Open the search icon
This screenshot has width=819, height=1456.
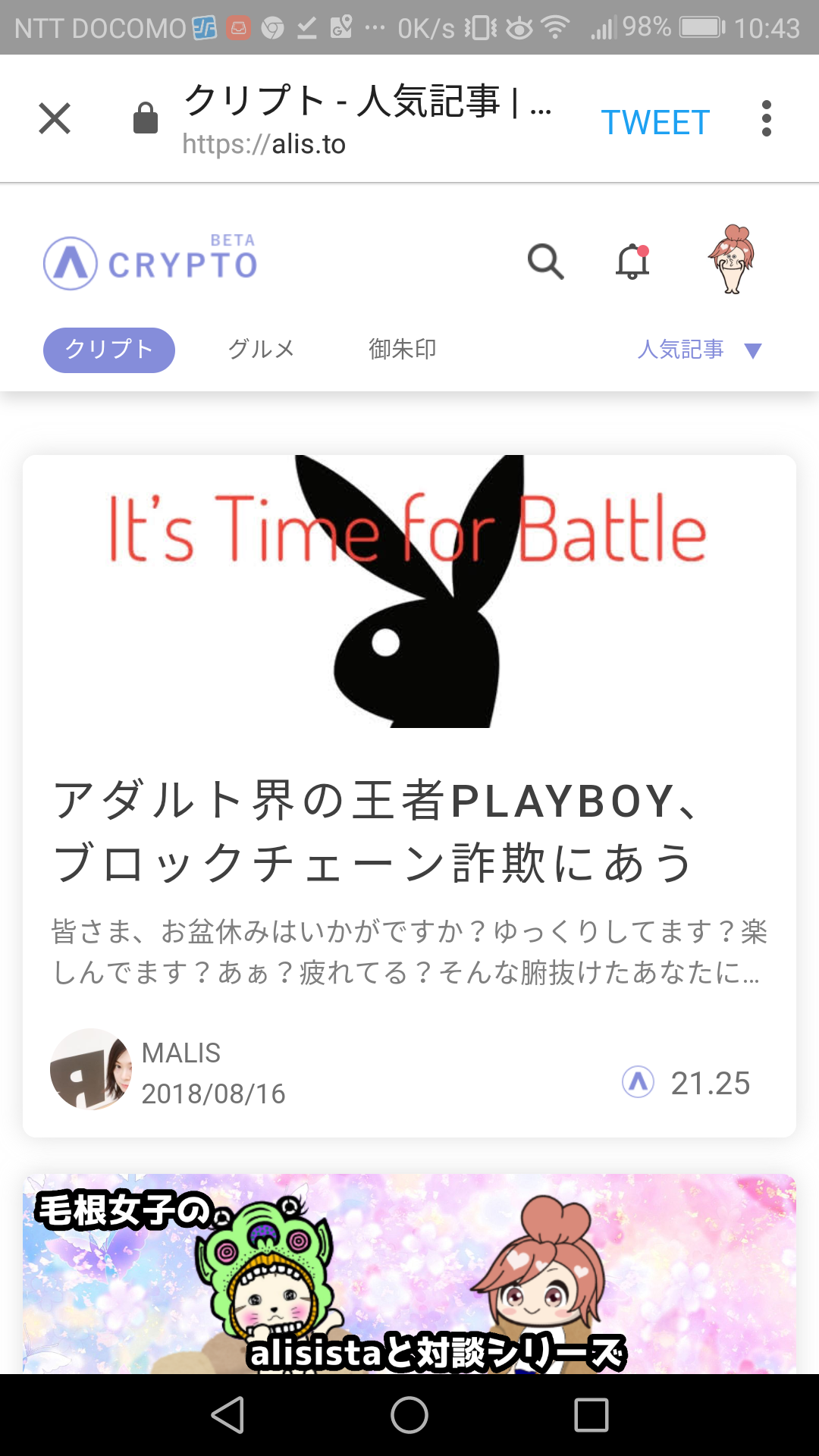click(545, 262)
